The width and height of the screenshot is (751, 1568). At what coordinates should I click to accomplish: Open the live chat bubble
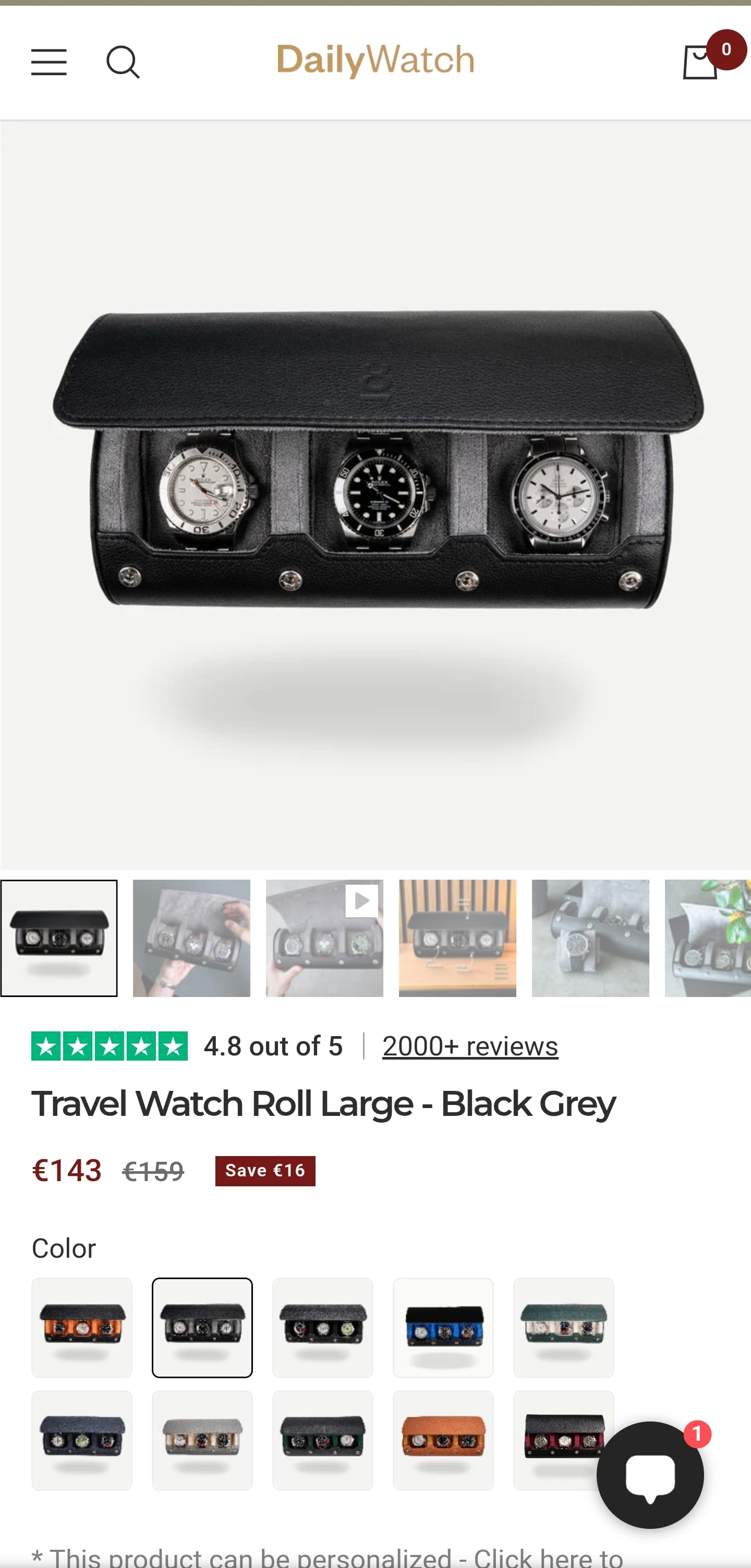[x=650, y=1475]
